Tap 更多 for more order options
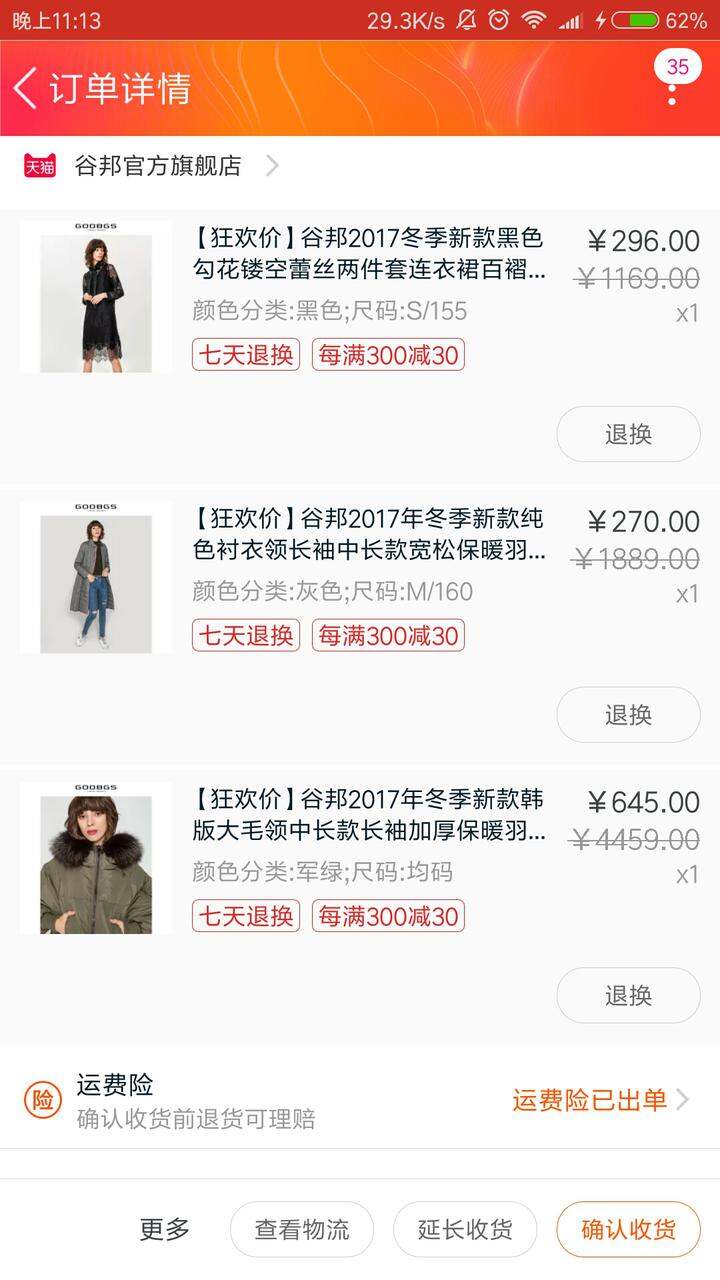Viewport: 720px width, 1280px height. tap(165, 1229)
